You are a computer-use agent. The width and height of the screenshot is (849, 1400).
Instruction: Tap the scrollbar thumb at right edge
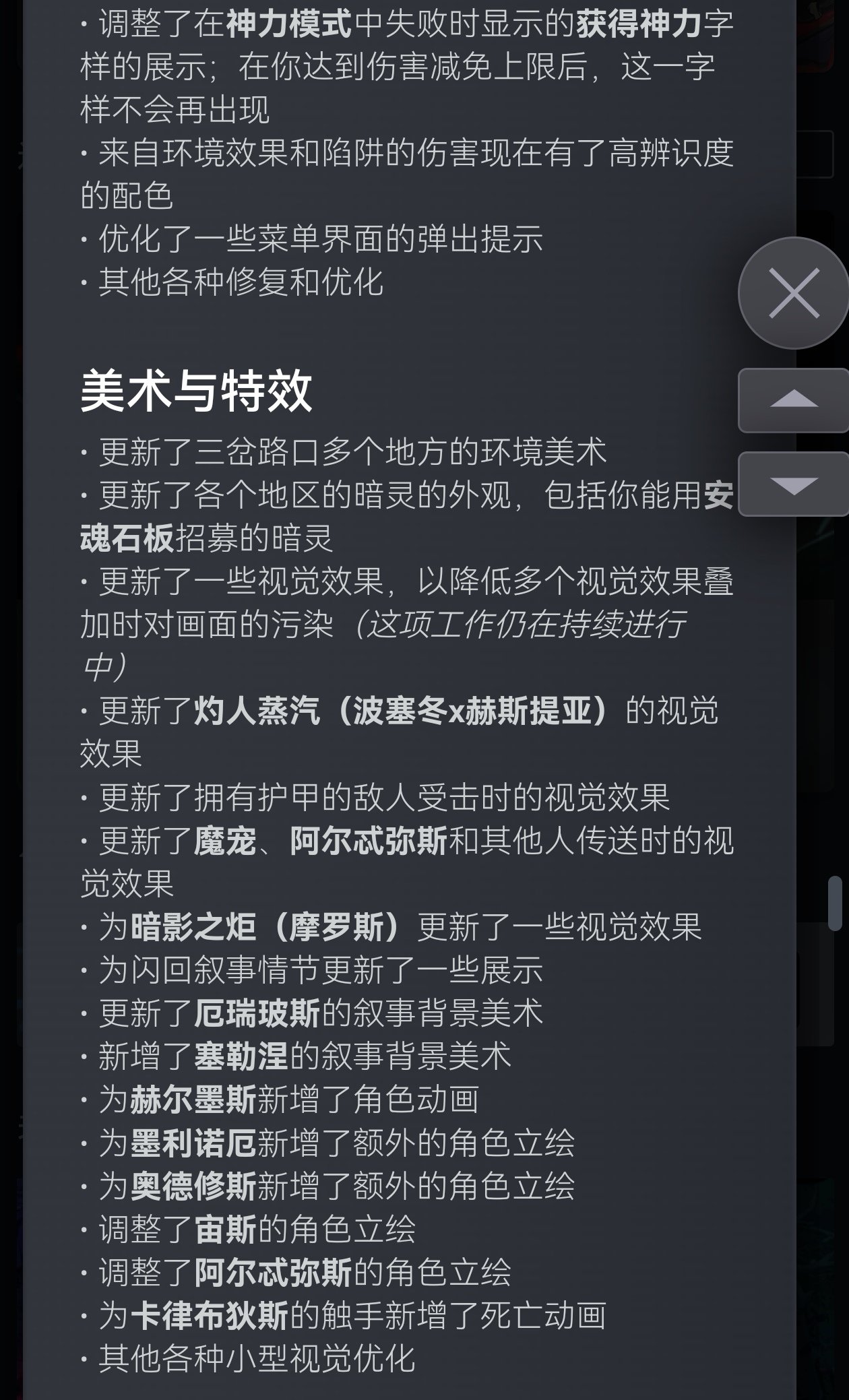coord(835,903)
